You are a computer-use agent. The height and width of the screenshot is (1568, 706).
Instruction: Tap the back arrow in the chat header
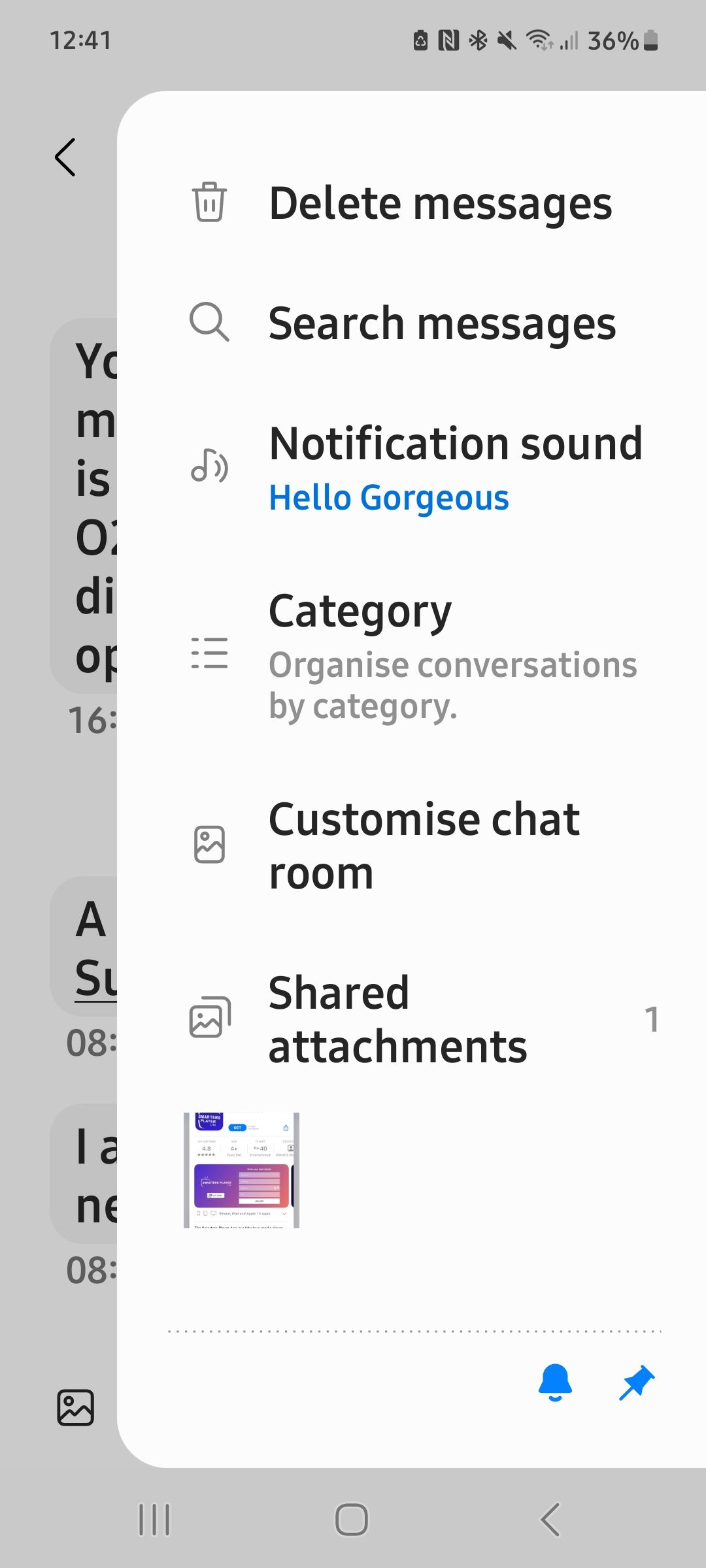click(x=64, y=157)
